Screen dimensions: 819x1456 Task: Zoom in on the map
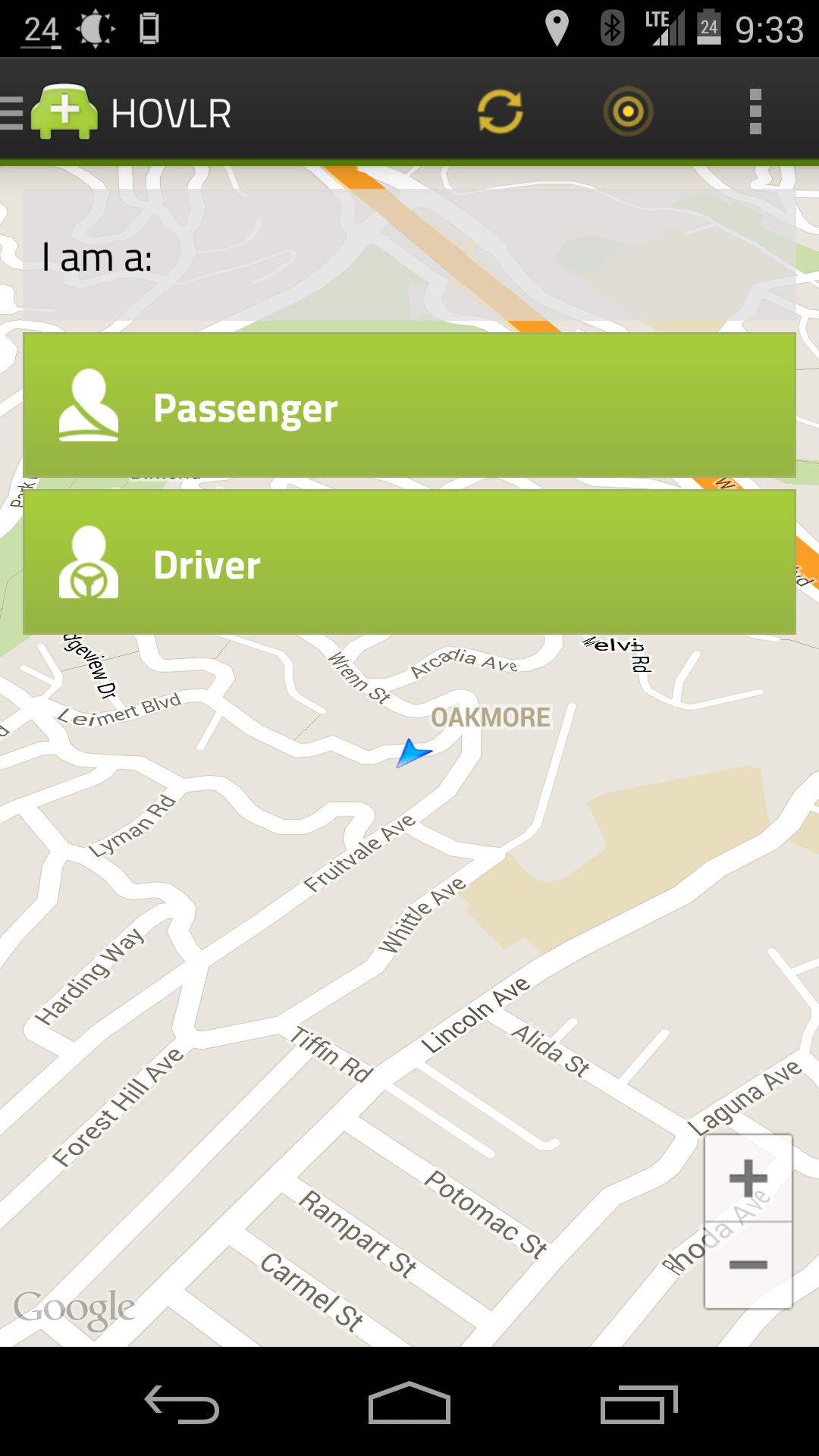tap(748, 1178)
